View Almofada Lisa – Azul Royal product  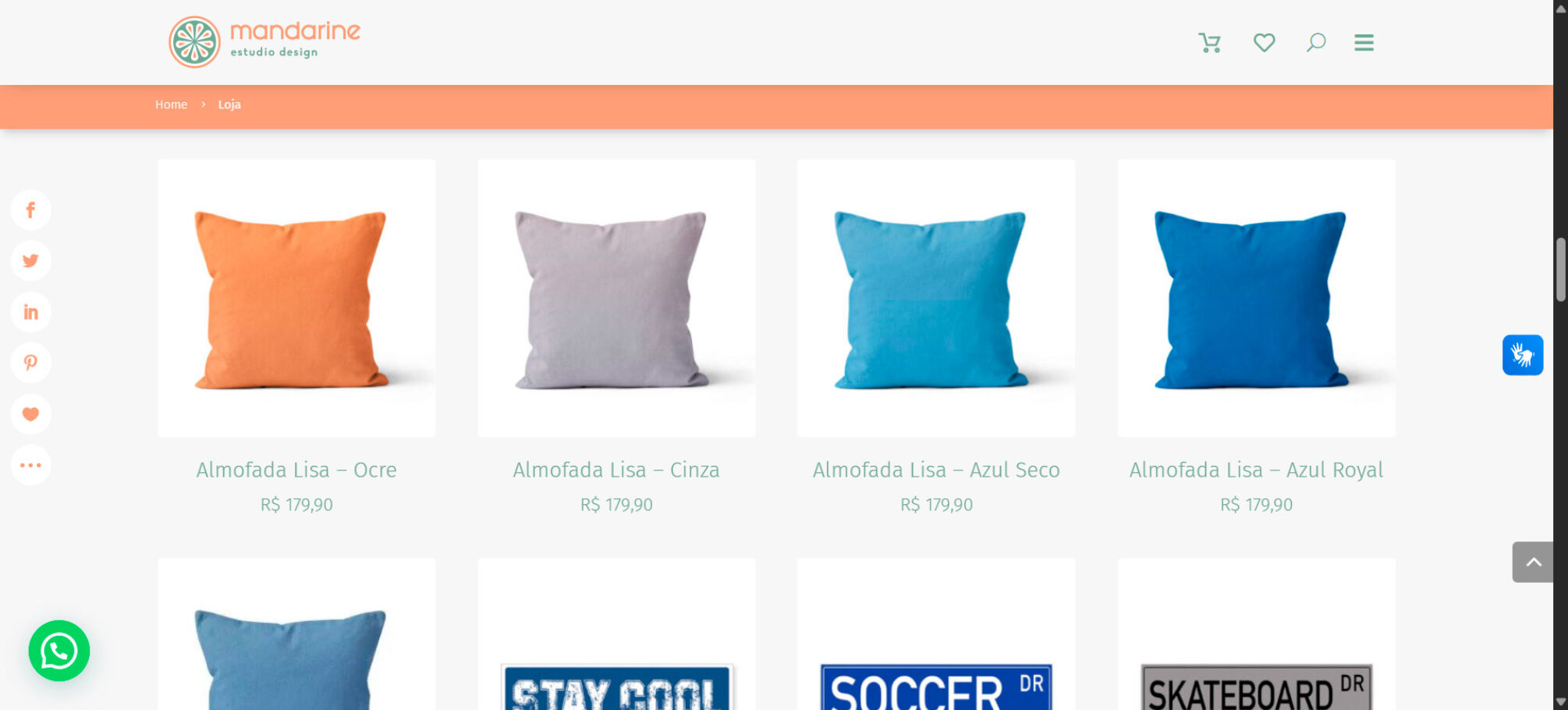(x=1256, y=470)
